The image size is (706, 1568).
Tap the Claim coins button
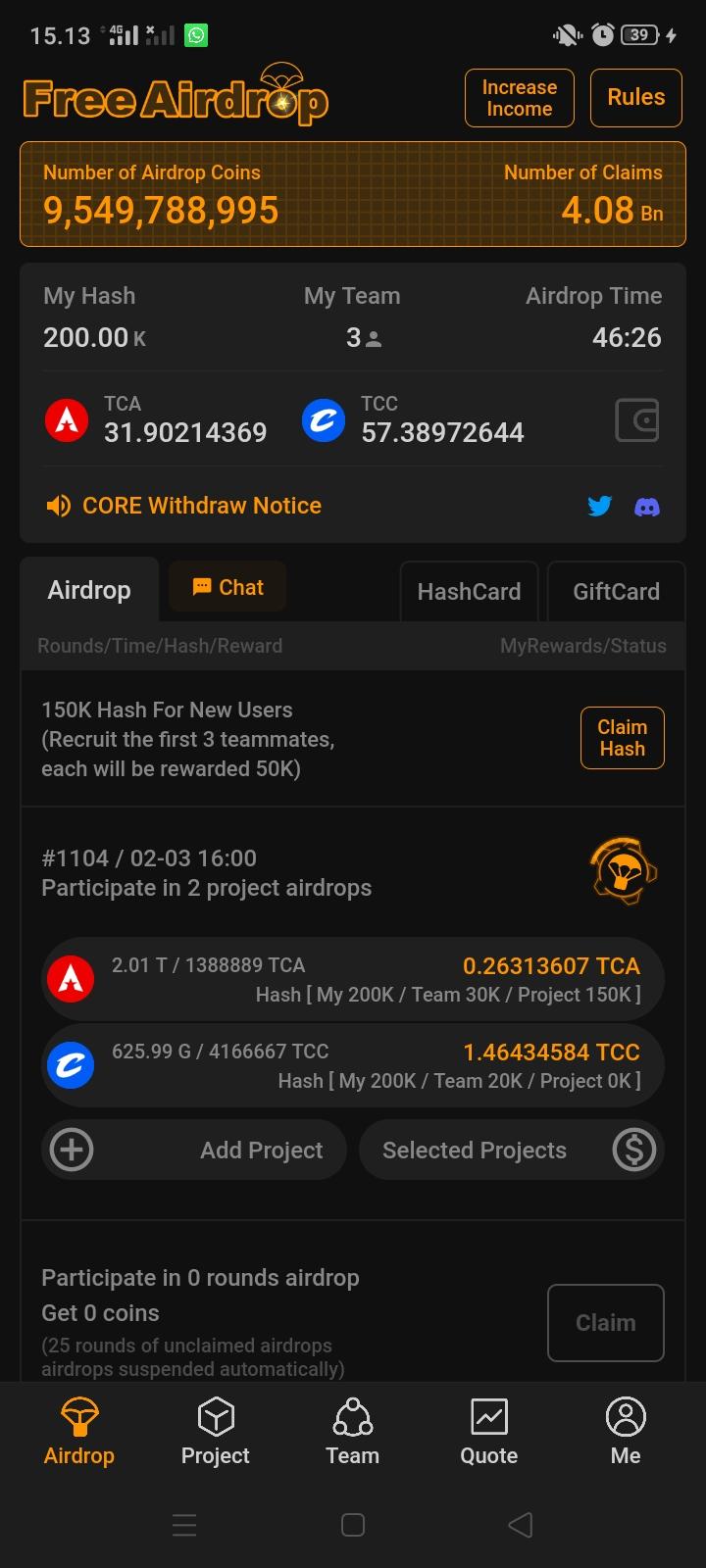click(605, 1322)
